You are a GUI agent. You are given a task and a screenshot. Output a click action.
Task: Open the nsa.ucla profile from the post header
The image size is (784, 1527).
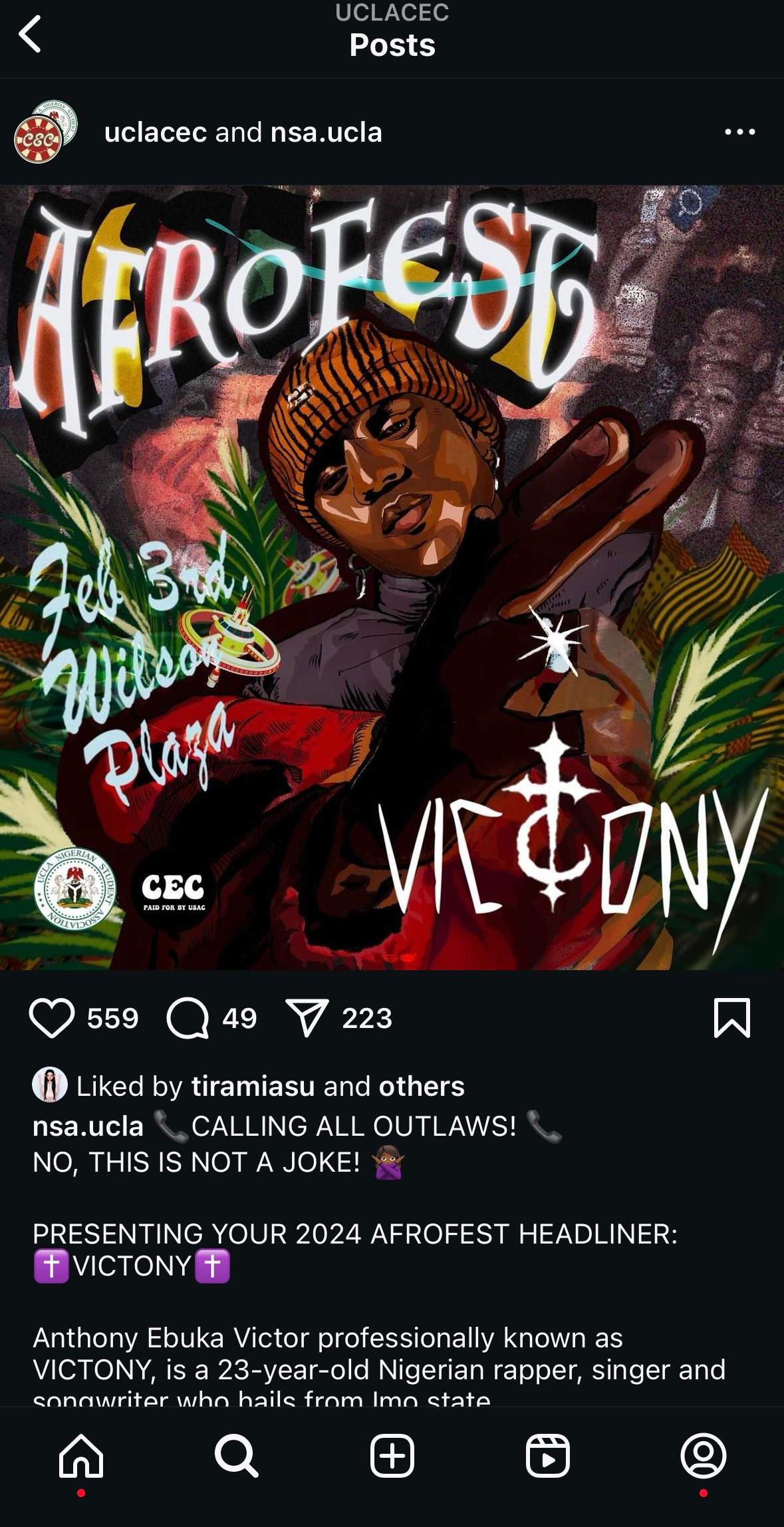point(326,132)
